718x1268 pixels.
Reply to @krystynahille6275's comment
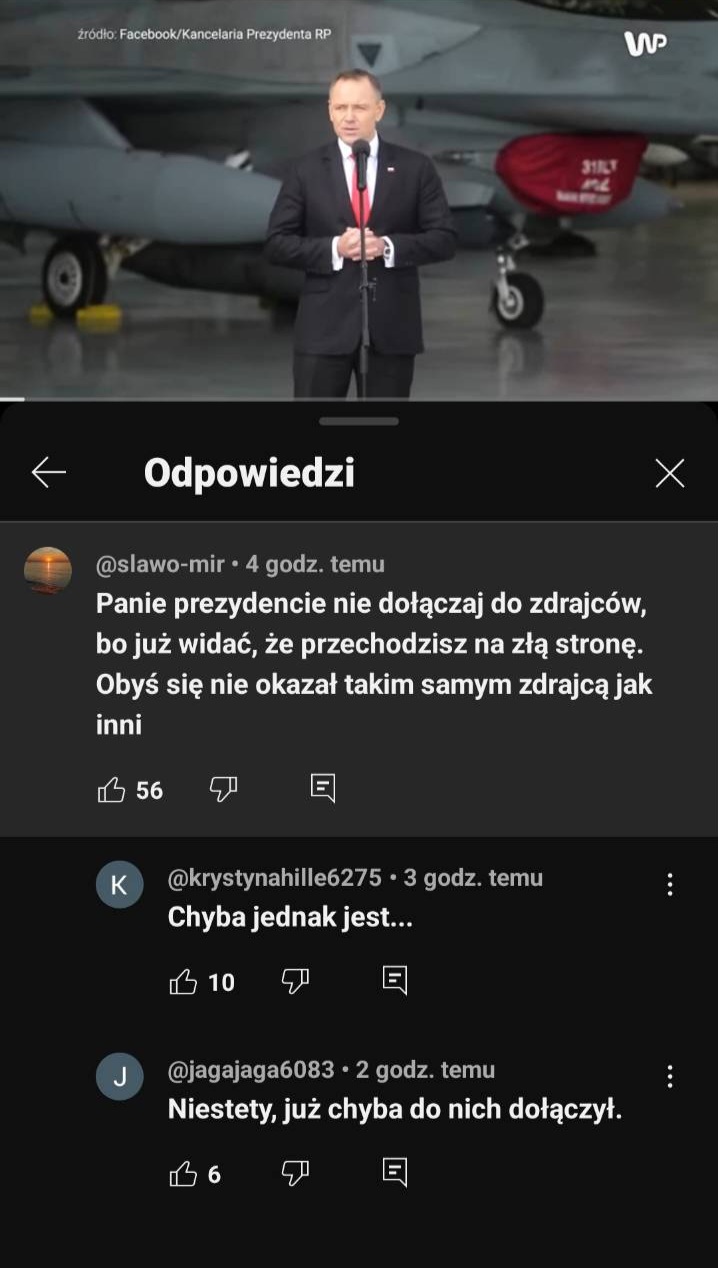(x=395, y=981)
